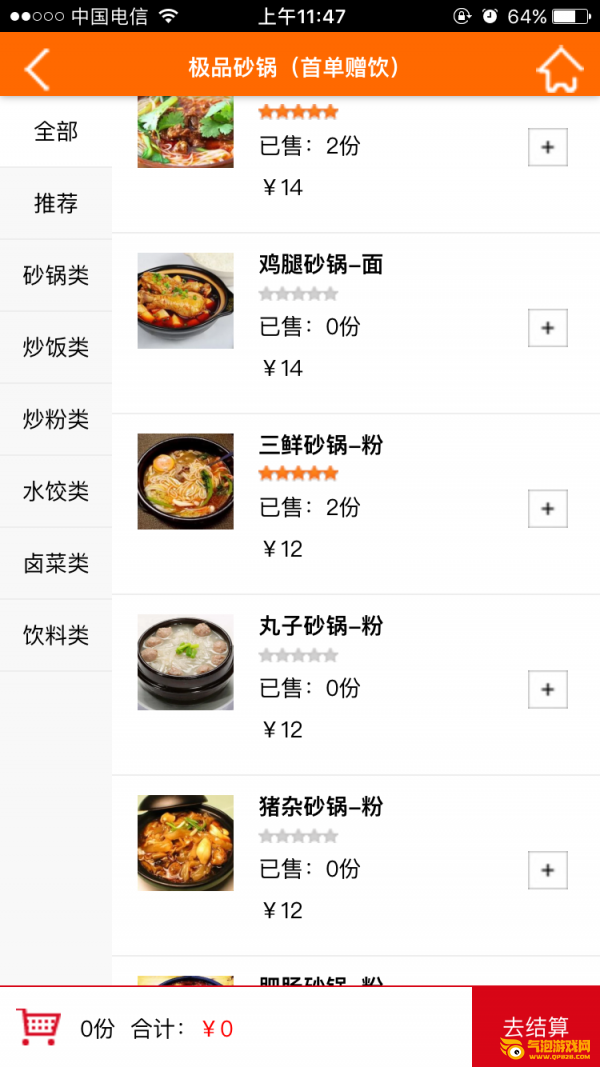View the 丸子砂锅-粉 dish photo

[185, 662]
